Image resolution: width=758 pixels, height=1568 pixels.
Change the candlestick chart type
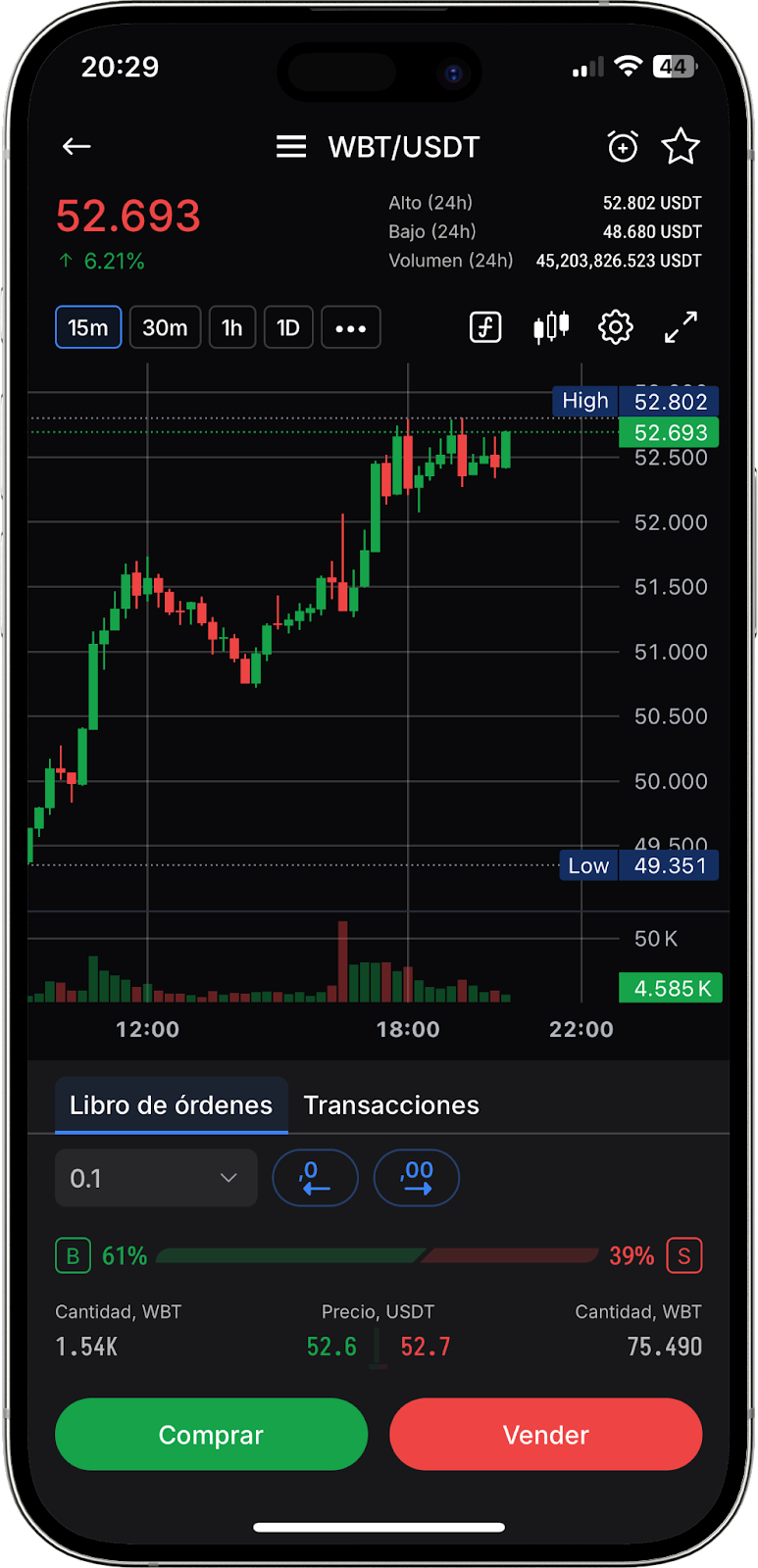pyautogui.click(x=551, y=327)
